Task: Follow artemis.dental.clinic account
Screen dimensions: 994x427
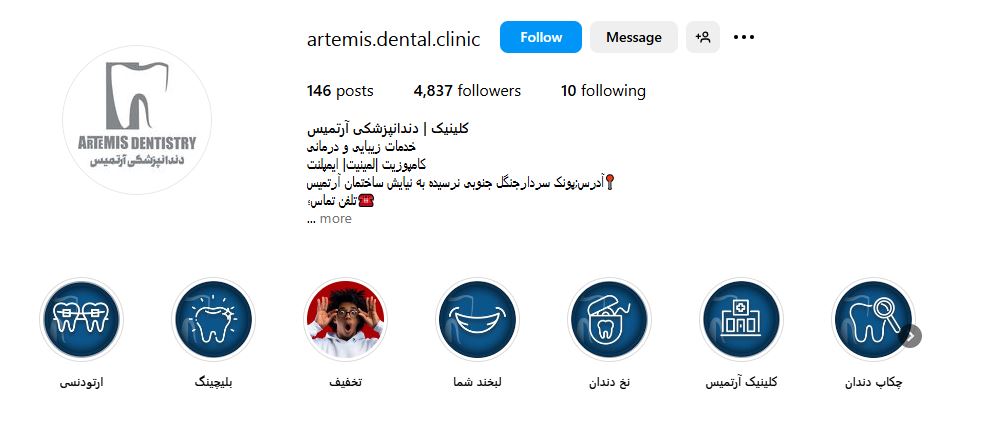Action: click(x=541, y=37)
